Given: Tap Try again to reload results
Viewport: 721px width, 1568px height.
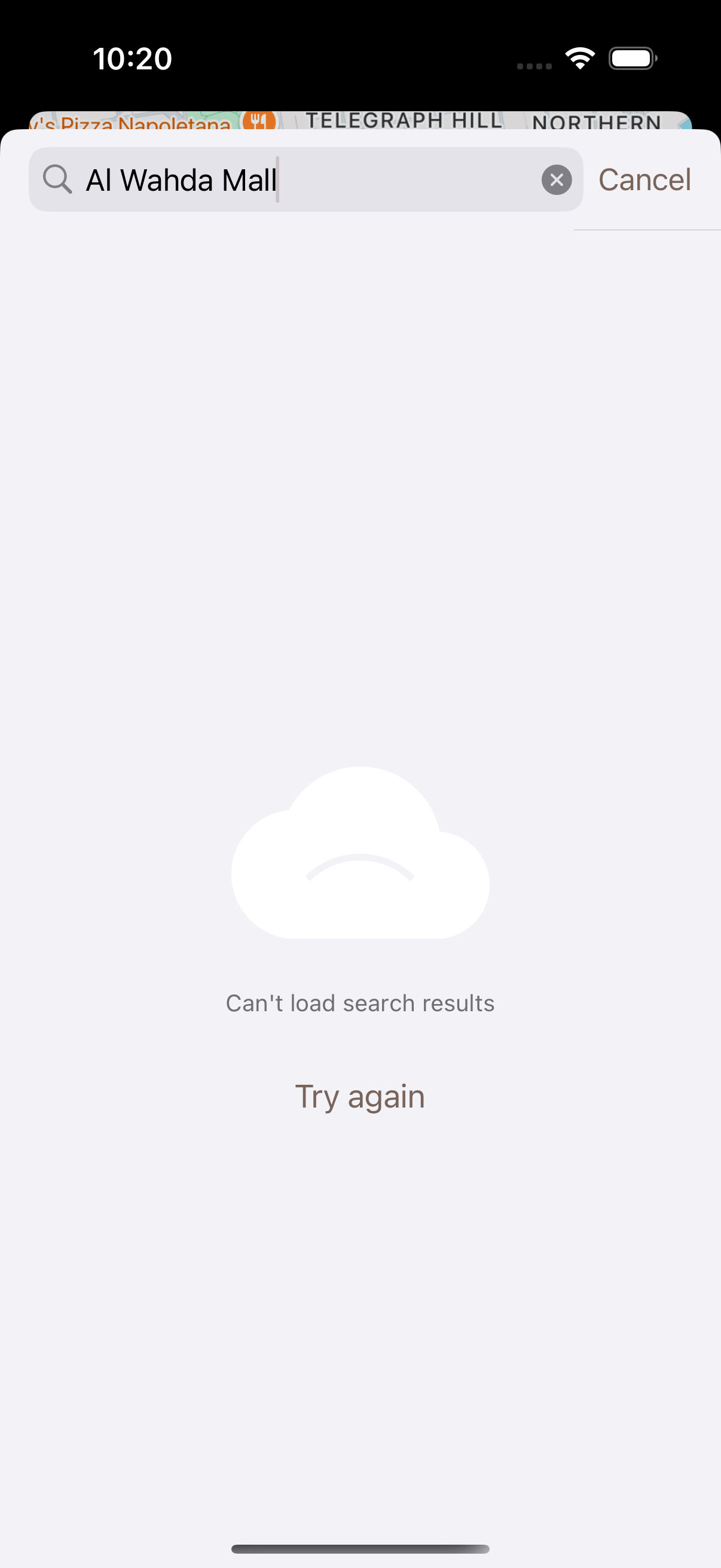Looking at the screenshot, I should (360, 1096).
